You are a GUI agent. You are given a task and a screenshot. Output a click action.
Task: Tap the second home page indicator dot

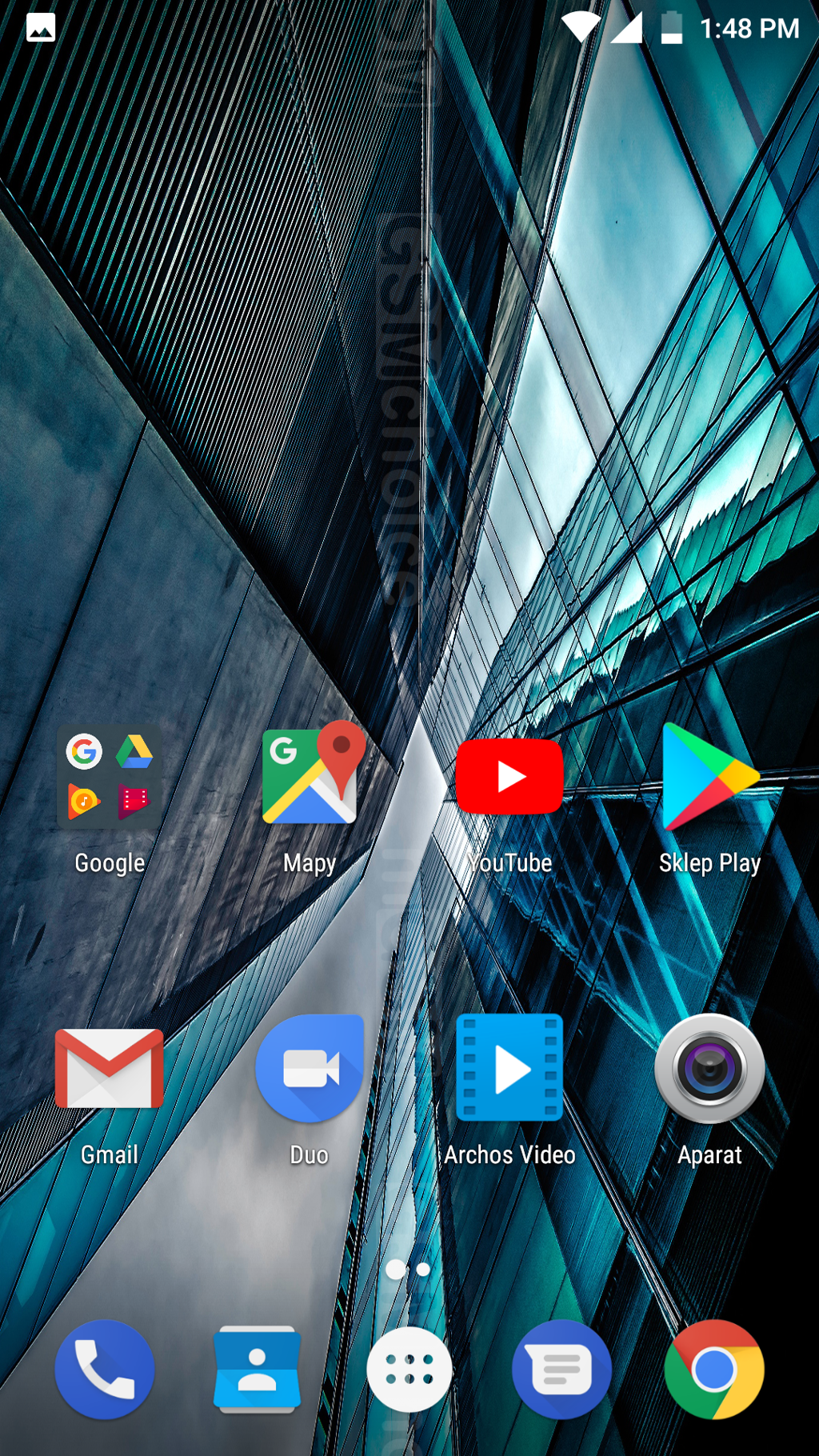424,1270
